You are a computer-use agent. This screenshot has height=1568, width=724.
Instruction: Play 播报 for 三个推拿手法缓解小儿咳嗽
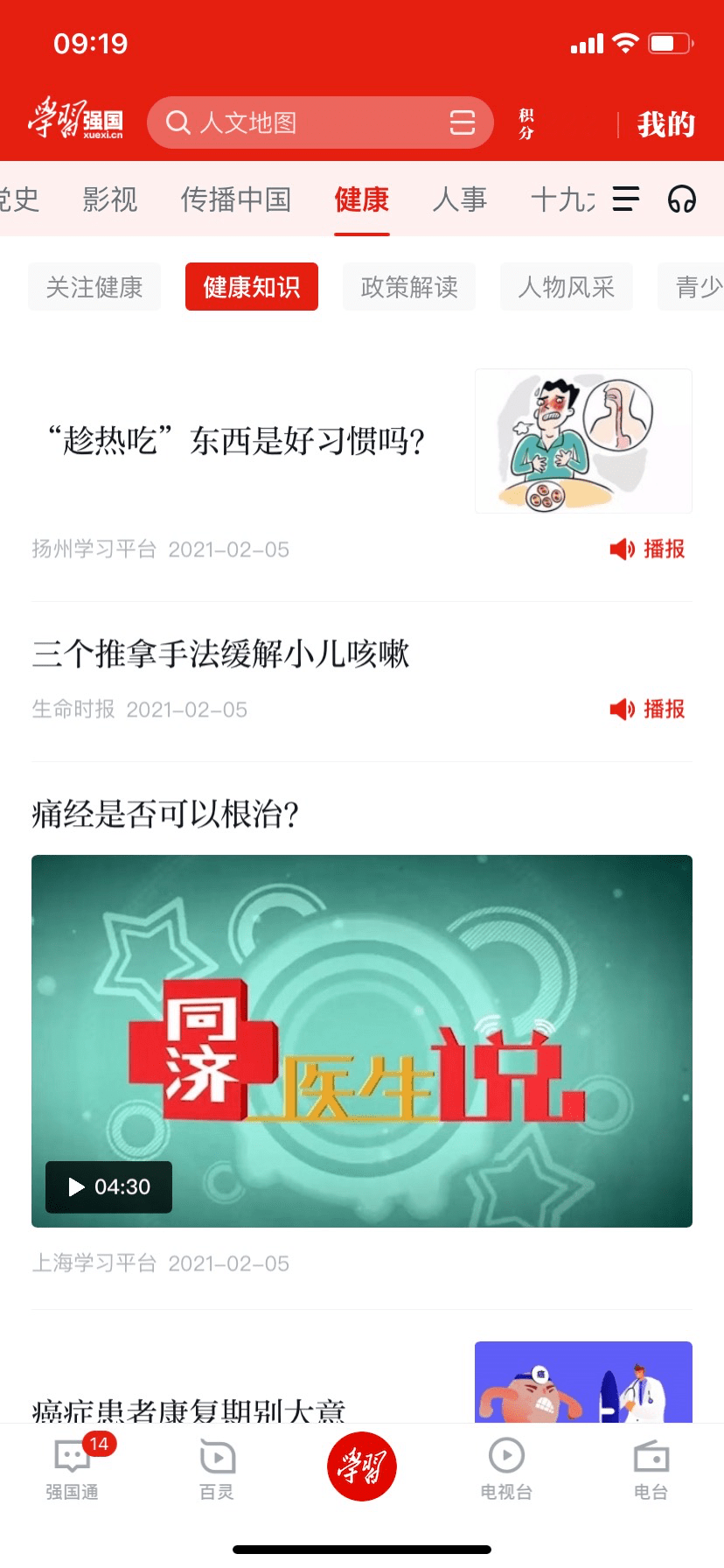click(x=648, y=709)
